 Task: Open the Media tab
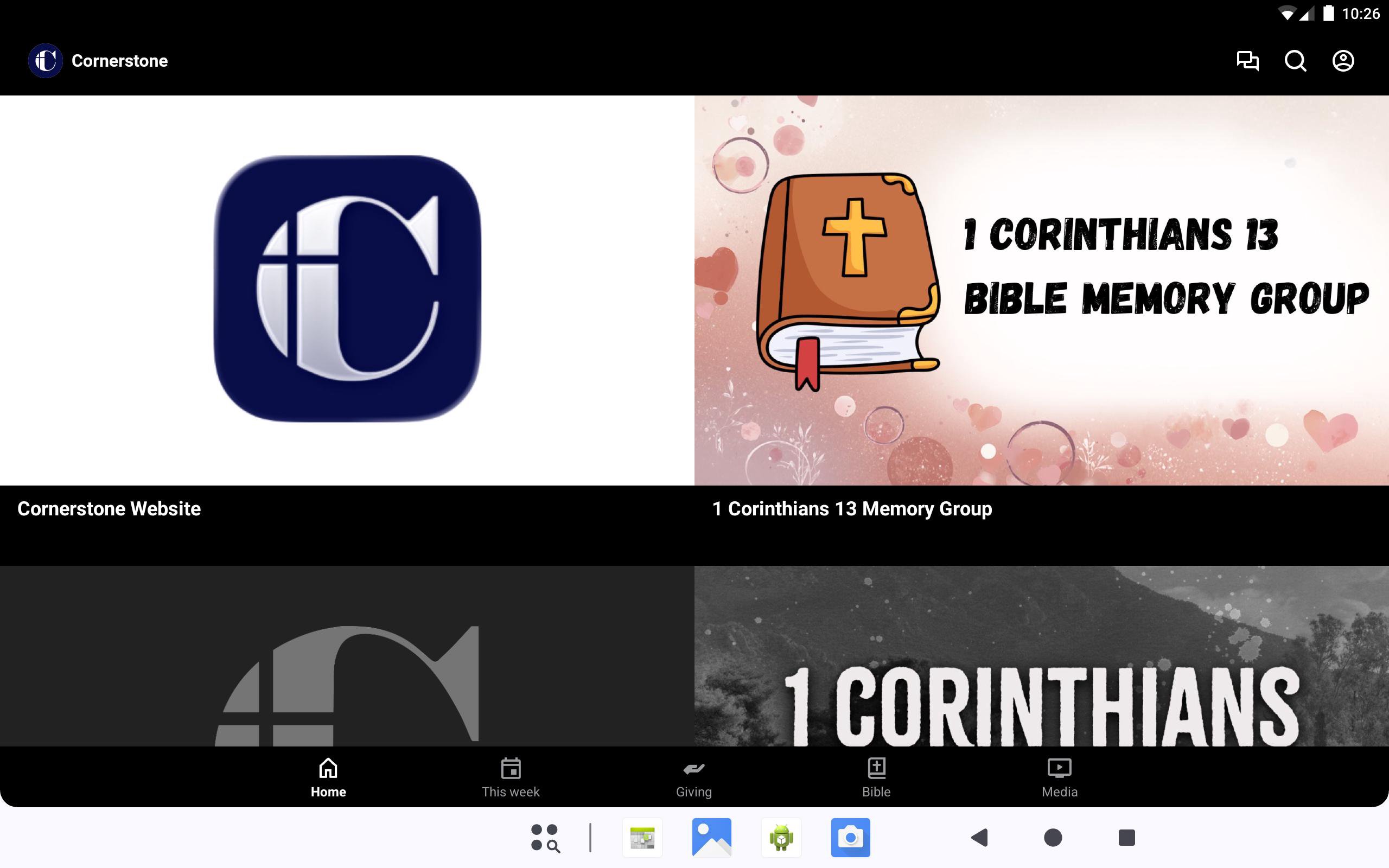click(1060, 777)
